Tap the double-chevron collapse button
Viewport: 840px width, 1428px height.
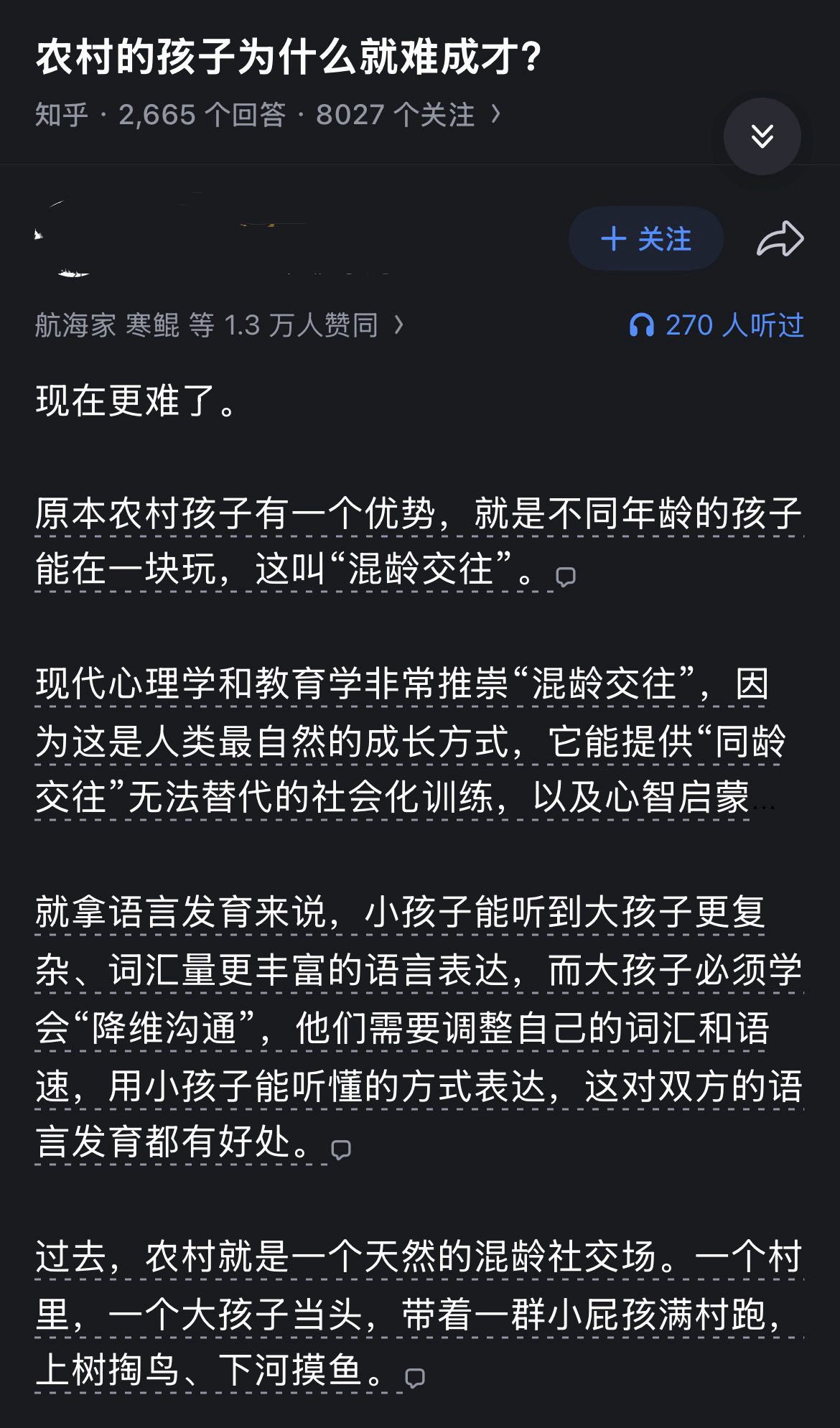click(762, 136)
